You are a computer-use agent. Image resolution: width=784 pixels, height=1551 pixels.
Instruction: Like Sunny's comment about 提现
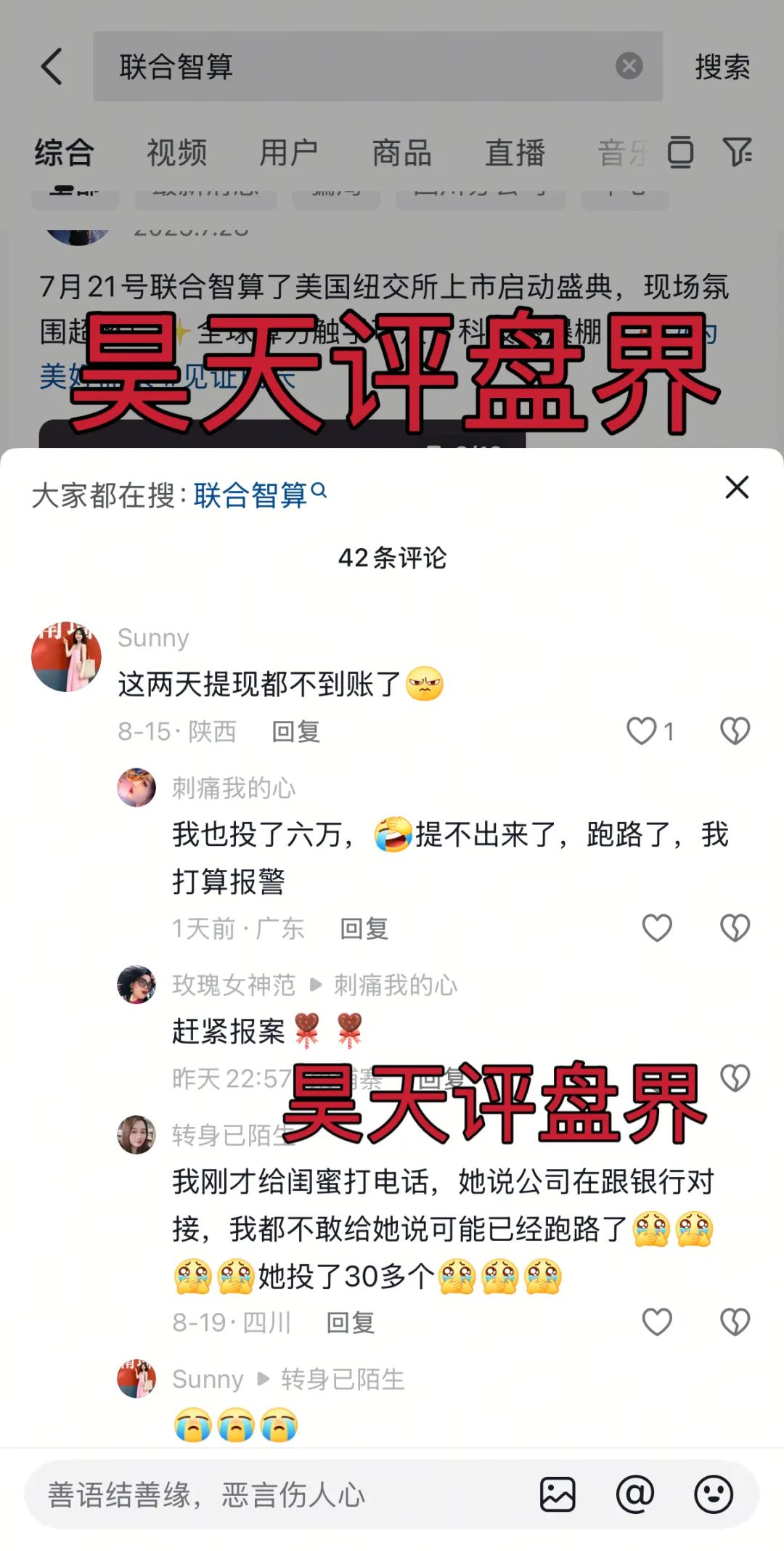pyautogui.click(x=642, y=731)
